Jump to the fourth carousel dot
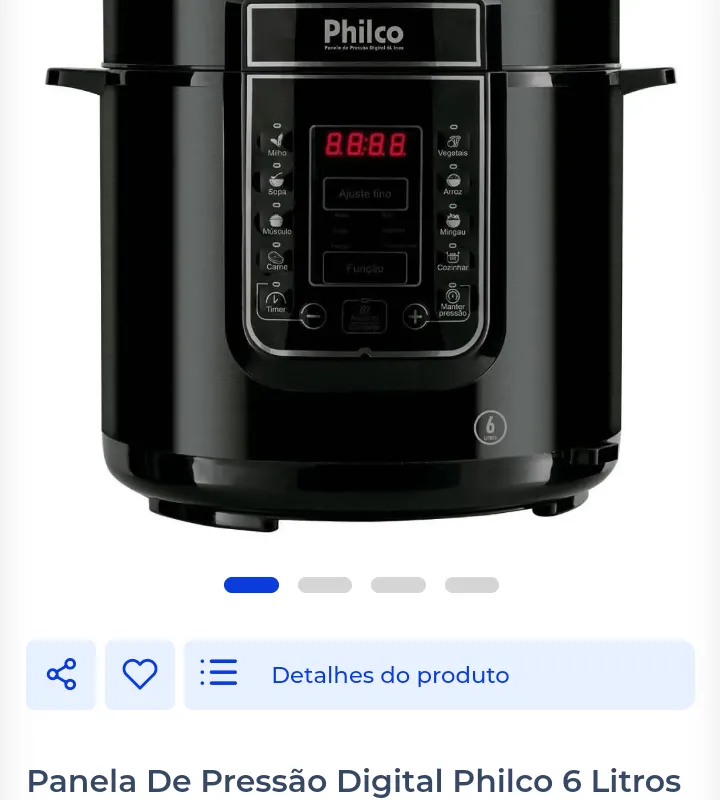720x800 pixels. (471, 584)
